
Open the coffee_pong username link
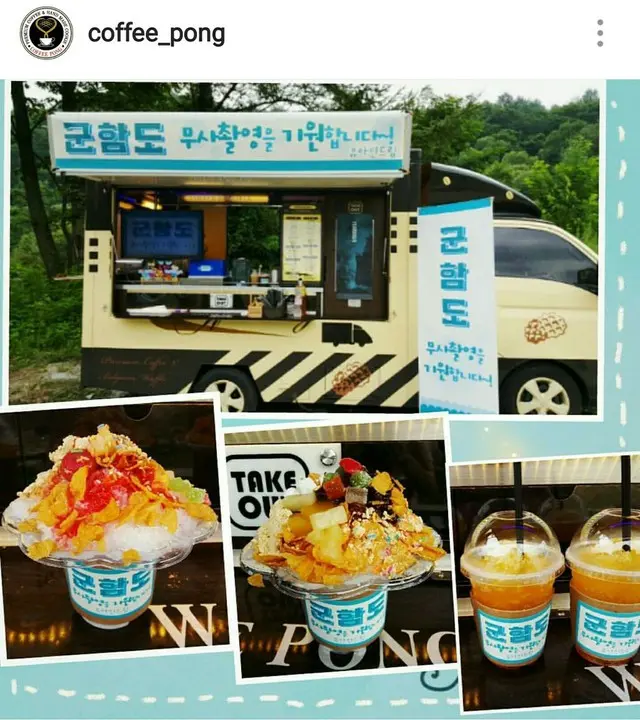[x=156, y=34]
